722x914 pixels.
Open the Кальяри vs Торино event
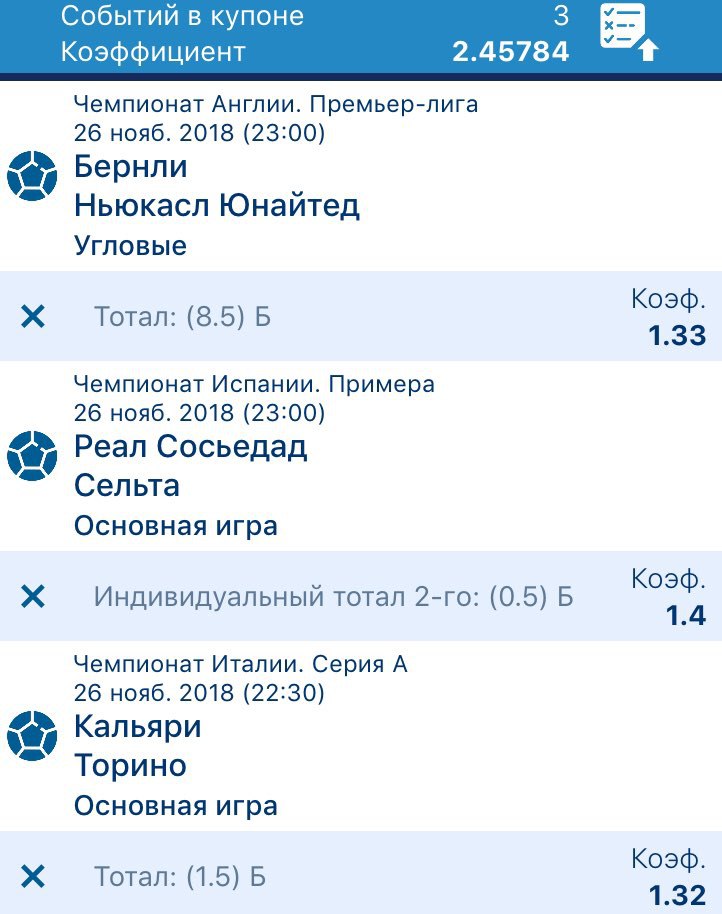[x=138, y=746]
